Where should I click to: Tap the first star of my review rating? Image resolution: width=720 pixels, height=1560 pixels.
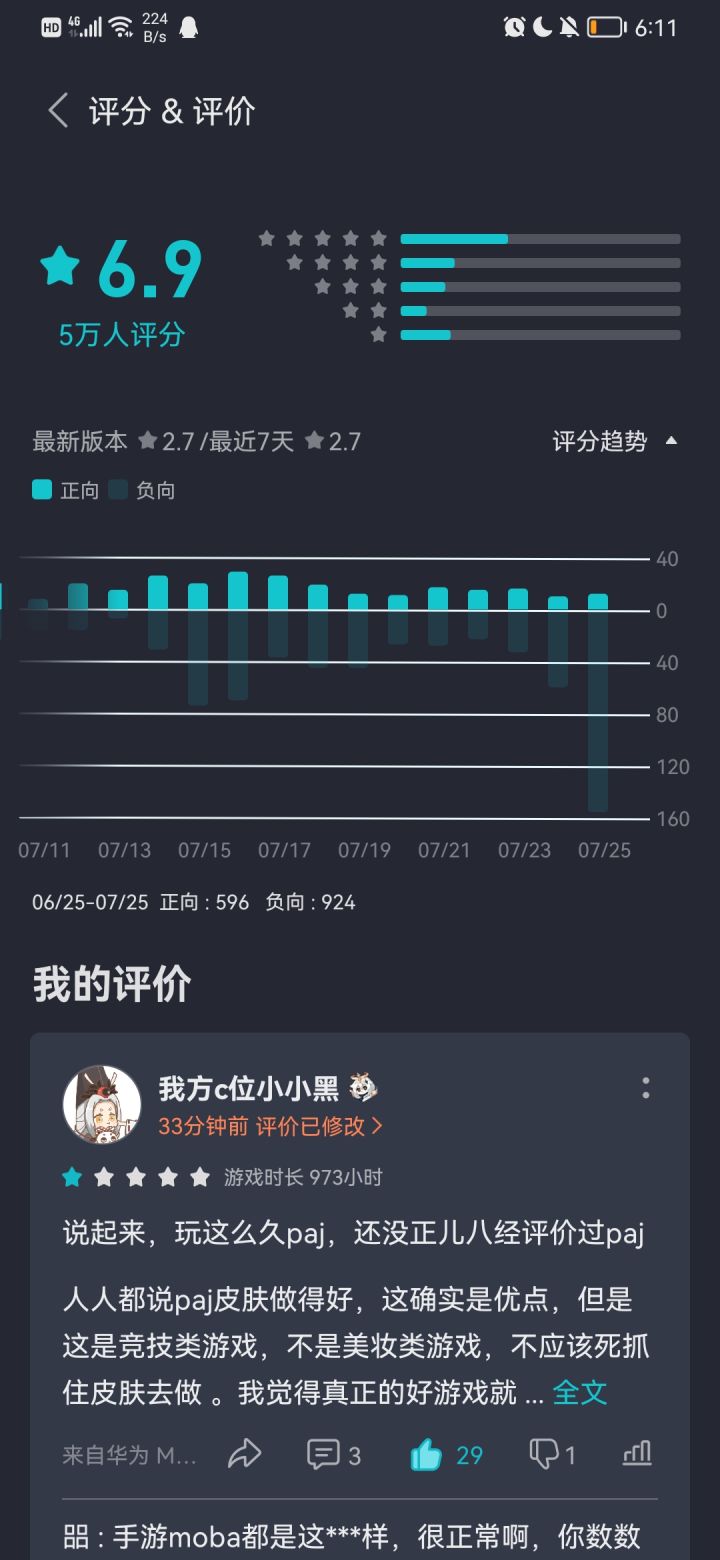click(x=71, y=1177)
